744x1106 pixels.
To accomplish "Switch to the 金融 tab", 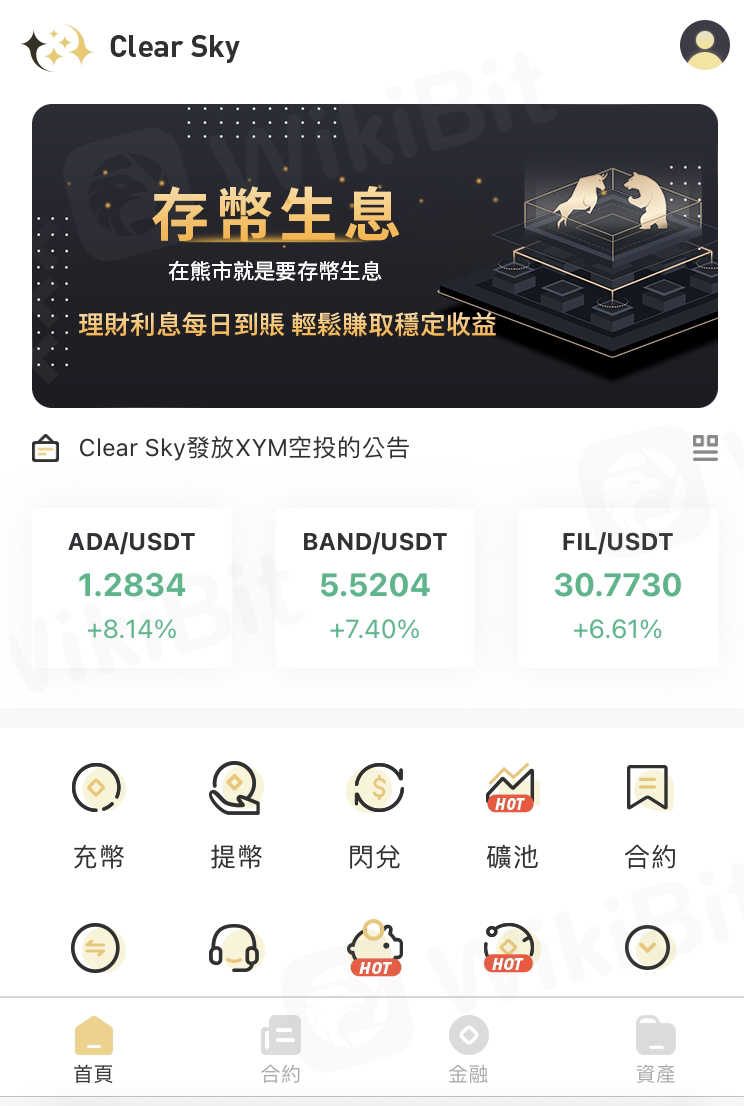I will pos(468,1051).
